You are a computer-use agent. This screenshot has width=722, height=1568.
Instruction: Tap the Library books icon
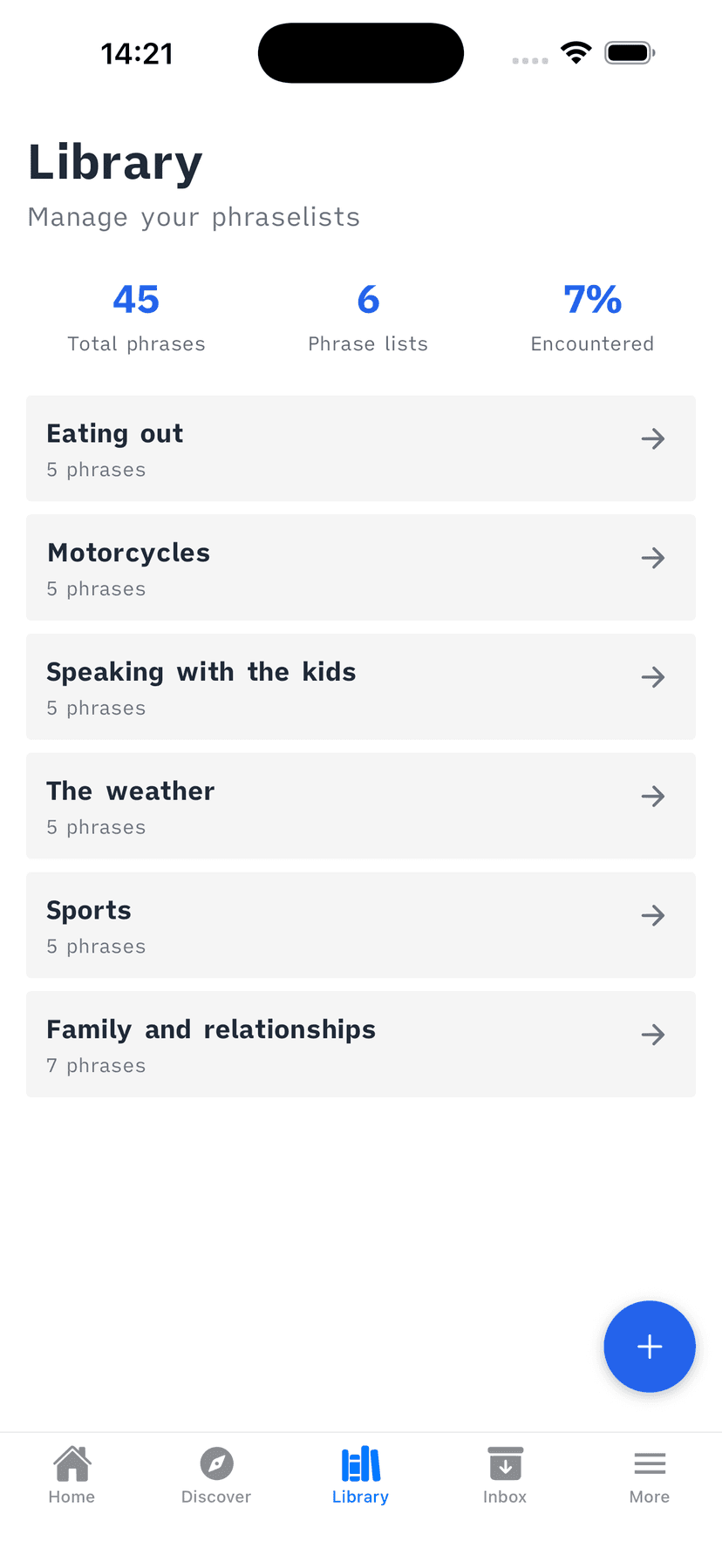tap(360, 1462)
